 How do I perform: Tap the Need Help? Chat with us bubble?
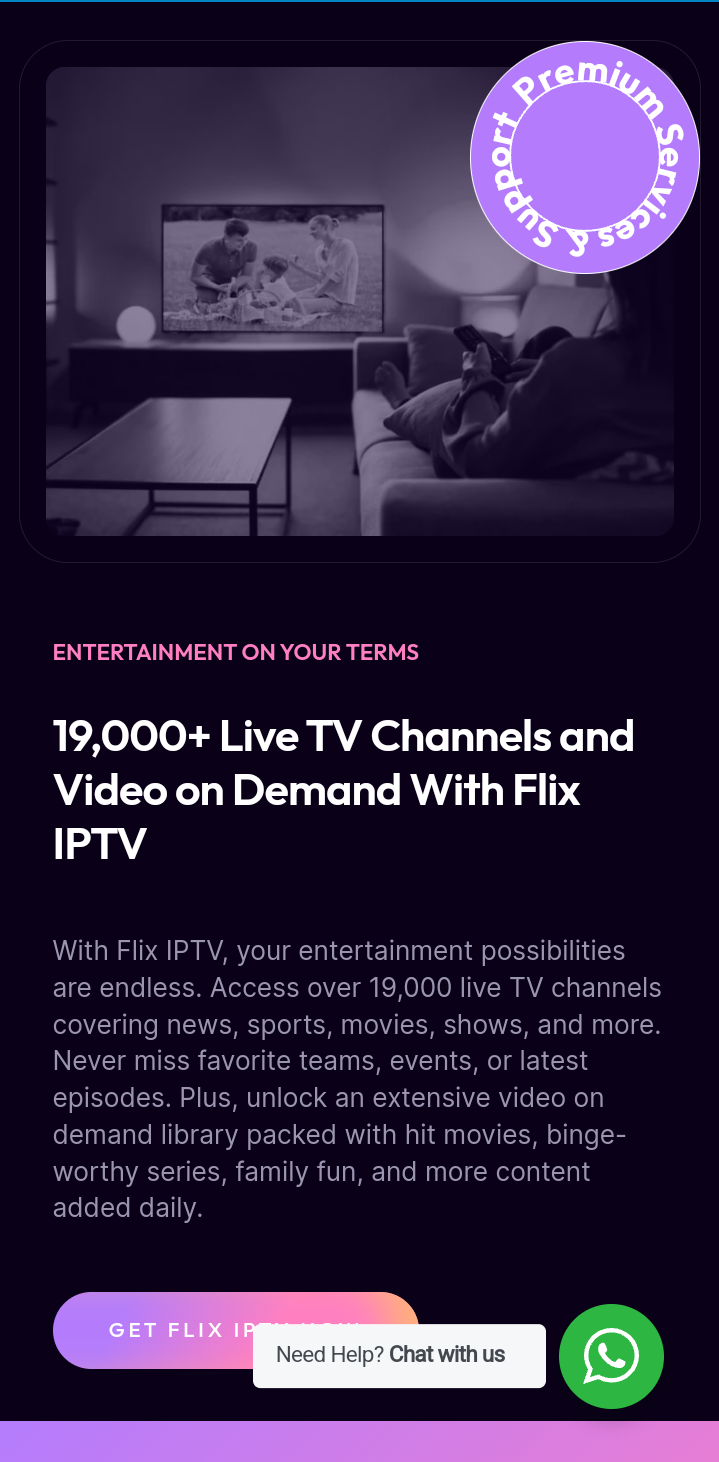[399, 1356]
